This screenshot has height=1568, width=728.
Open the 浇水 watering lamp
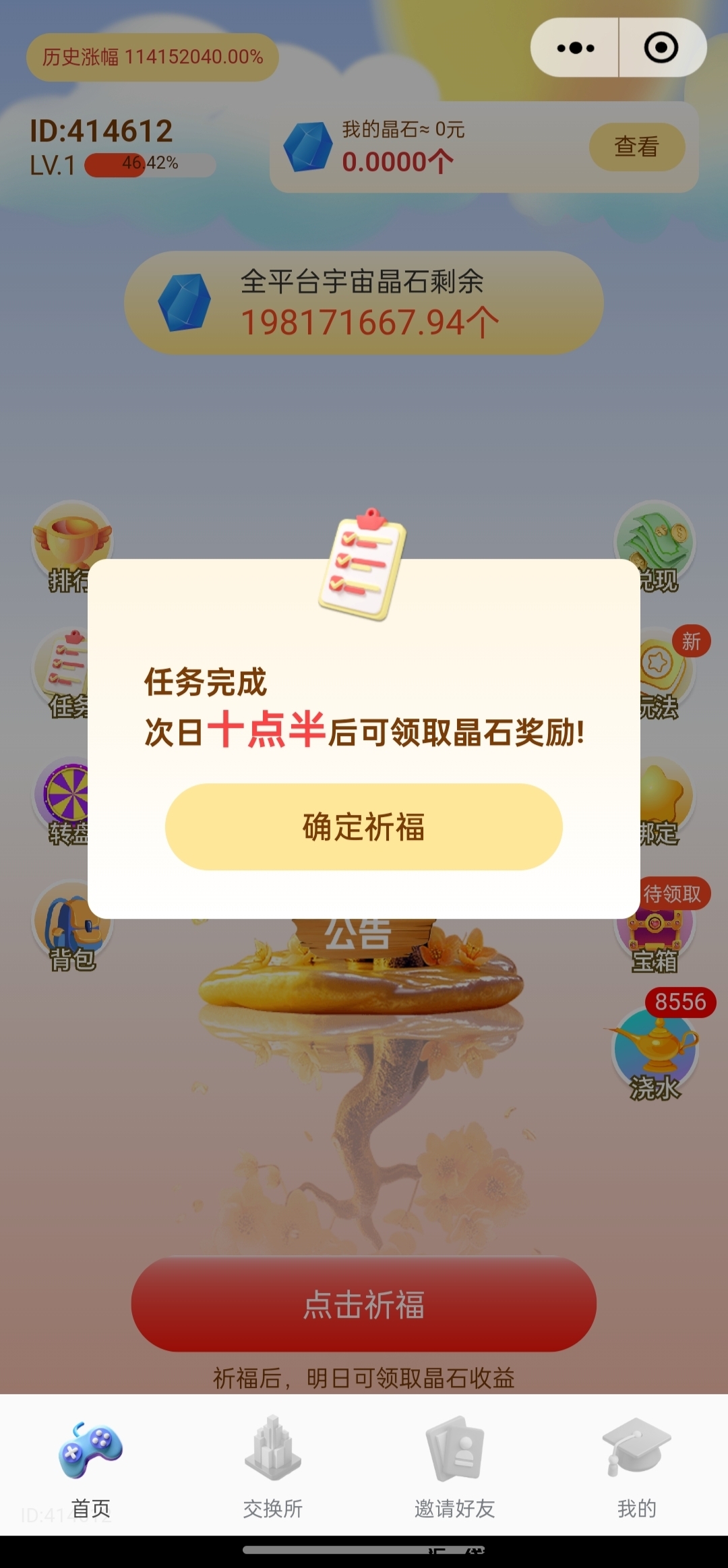coord(655,1053)
